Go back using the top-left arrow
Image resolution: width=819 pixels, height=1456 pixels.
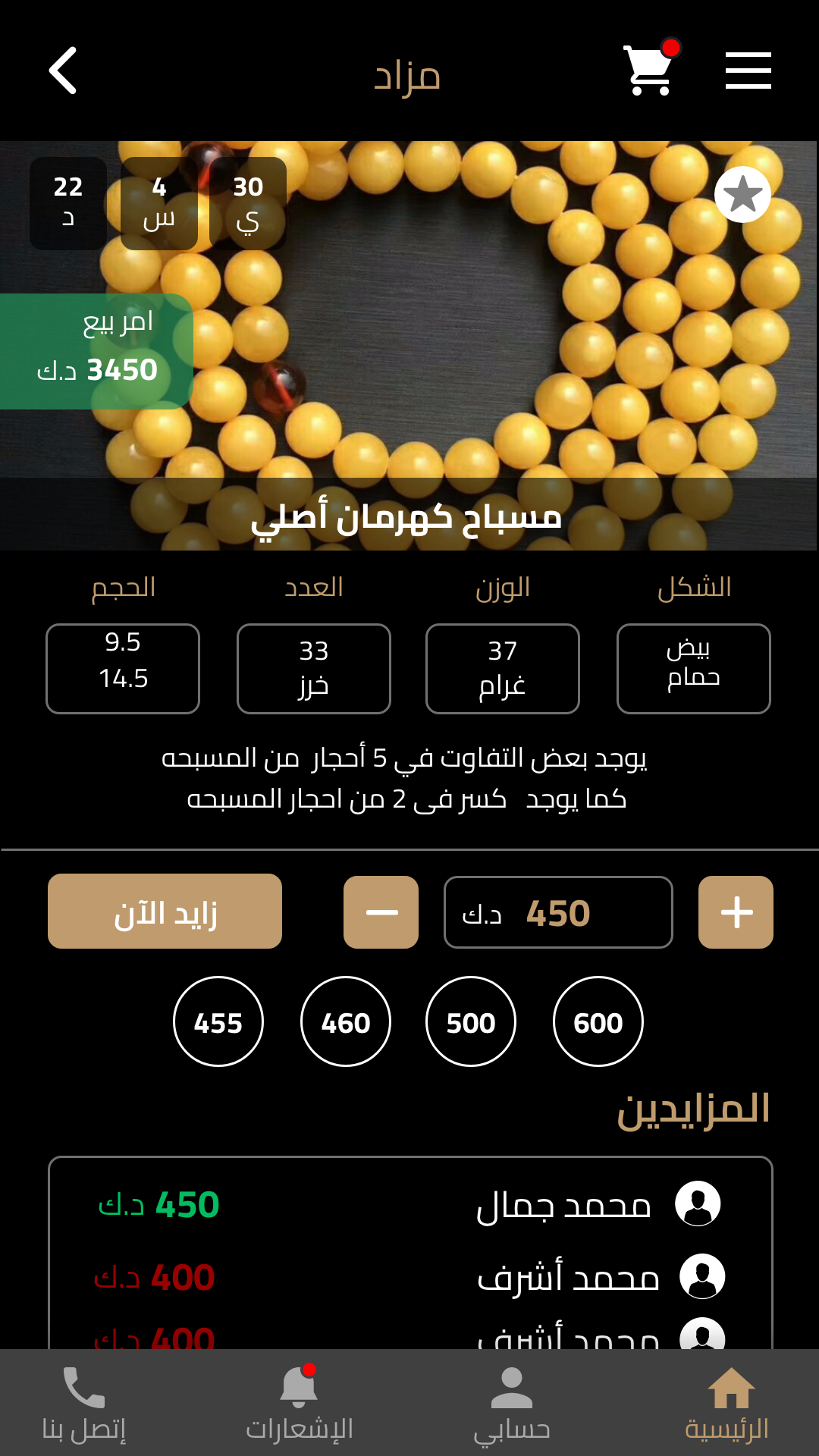point(63,71)
